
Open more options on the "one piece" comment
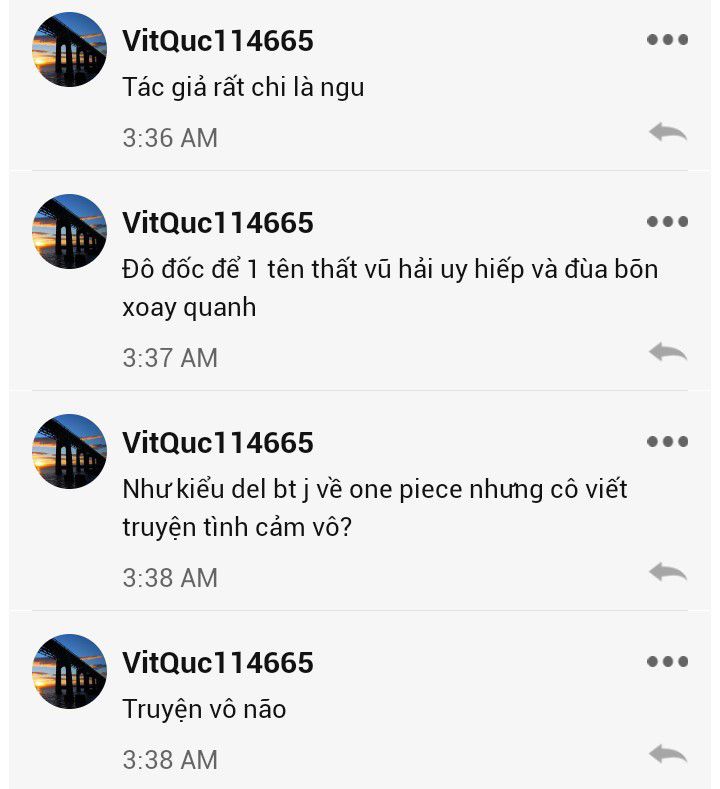pyautogui.click(x=667, y=442)
